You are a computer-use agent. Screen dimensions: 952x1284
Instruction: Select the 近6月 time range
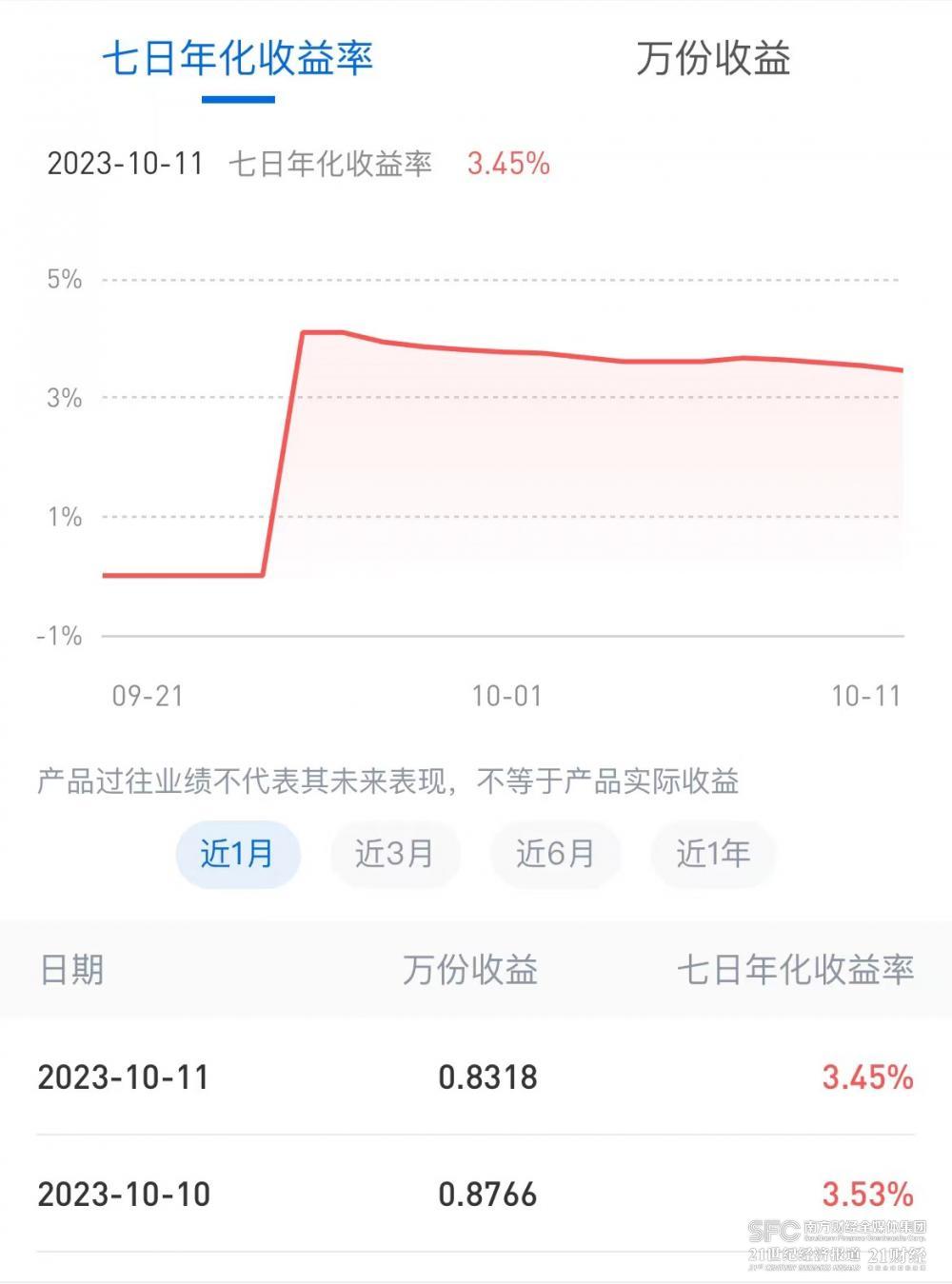(x=555, y=854)
